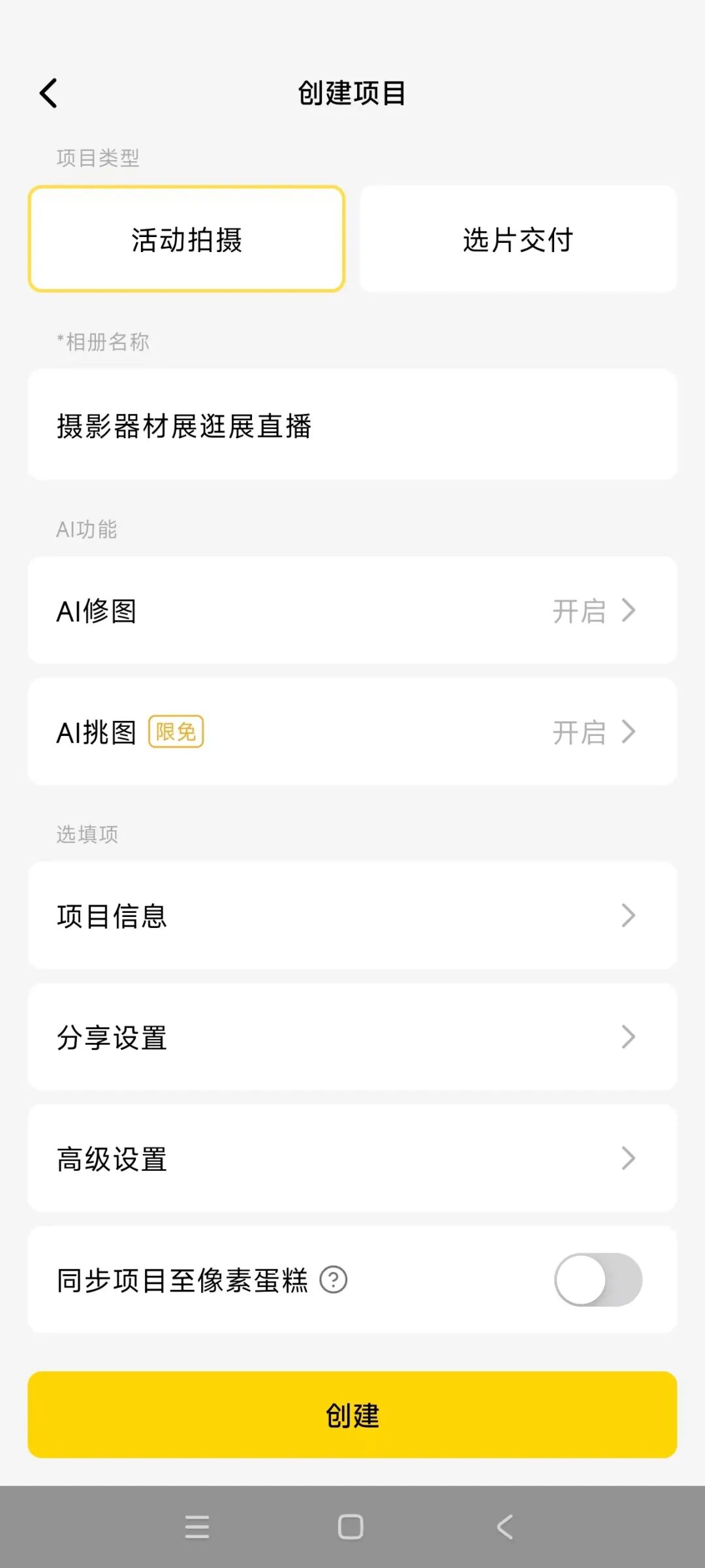Viewport: 705px width, 1568px height.
Task: Expand 高级设置 section
Action: (352, 1159)
